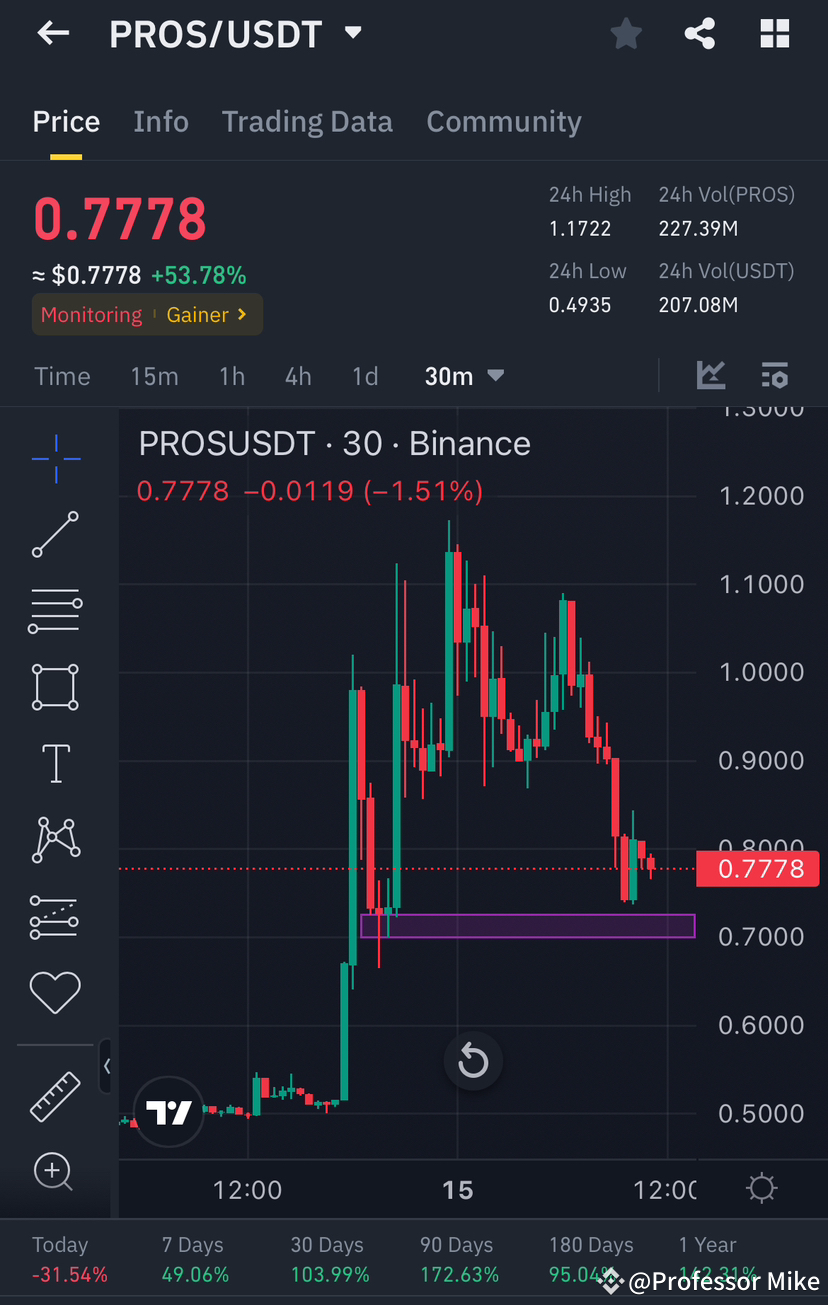Click the share icon in the header
The image size is (828, 1305).
pos(699,33)
